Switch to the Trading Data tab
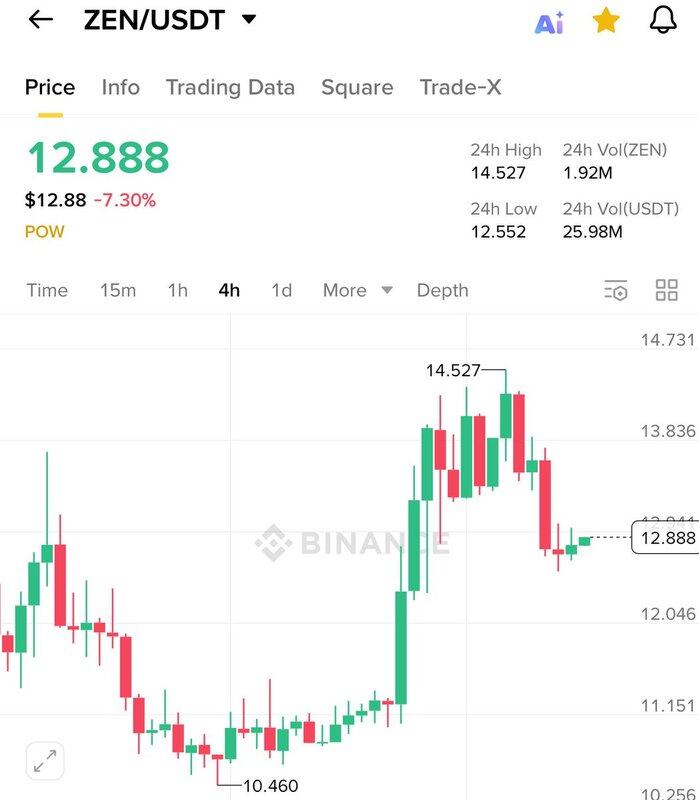This screenshot has width=699, height=800. coord(230,87)
